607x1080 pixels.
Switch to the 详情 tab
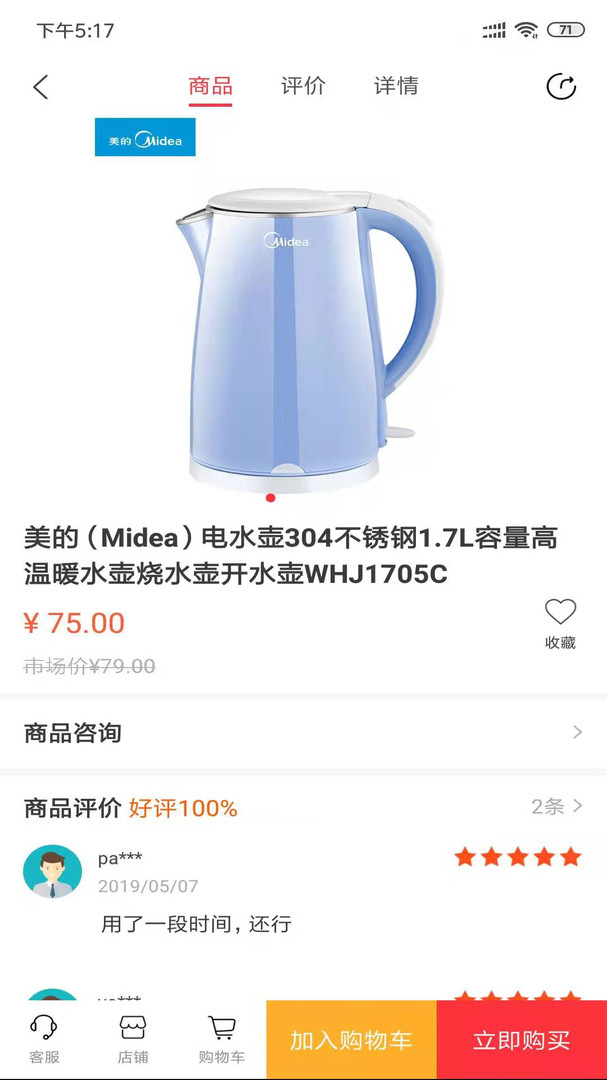coord(396,87)
